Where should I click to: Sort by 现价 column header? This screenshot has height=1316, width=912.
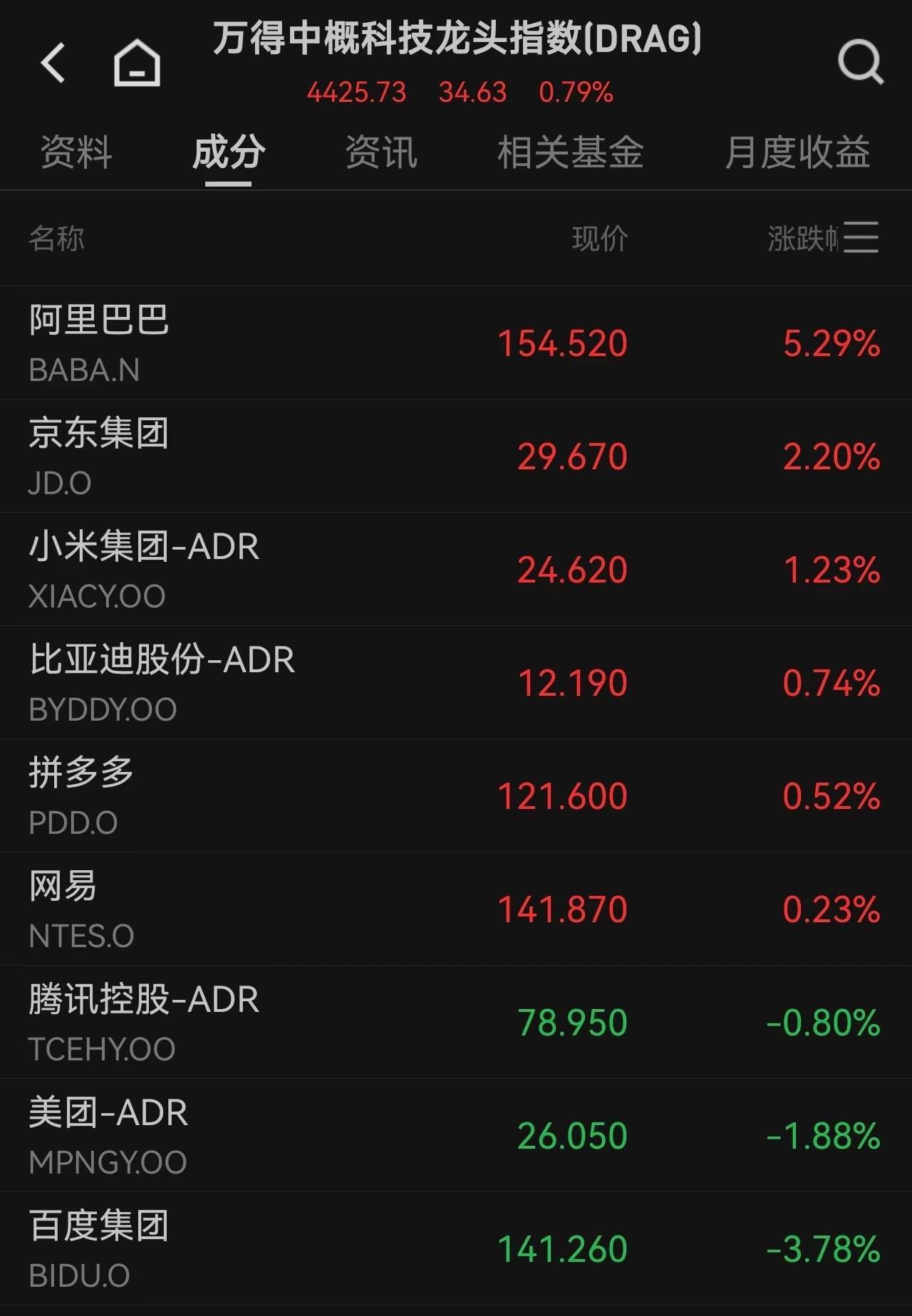click(600, 239)
